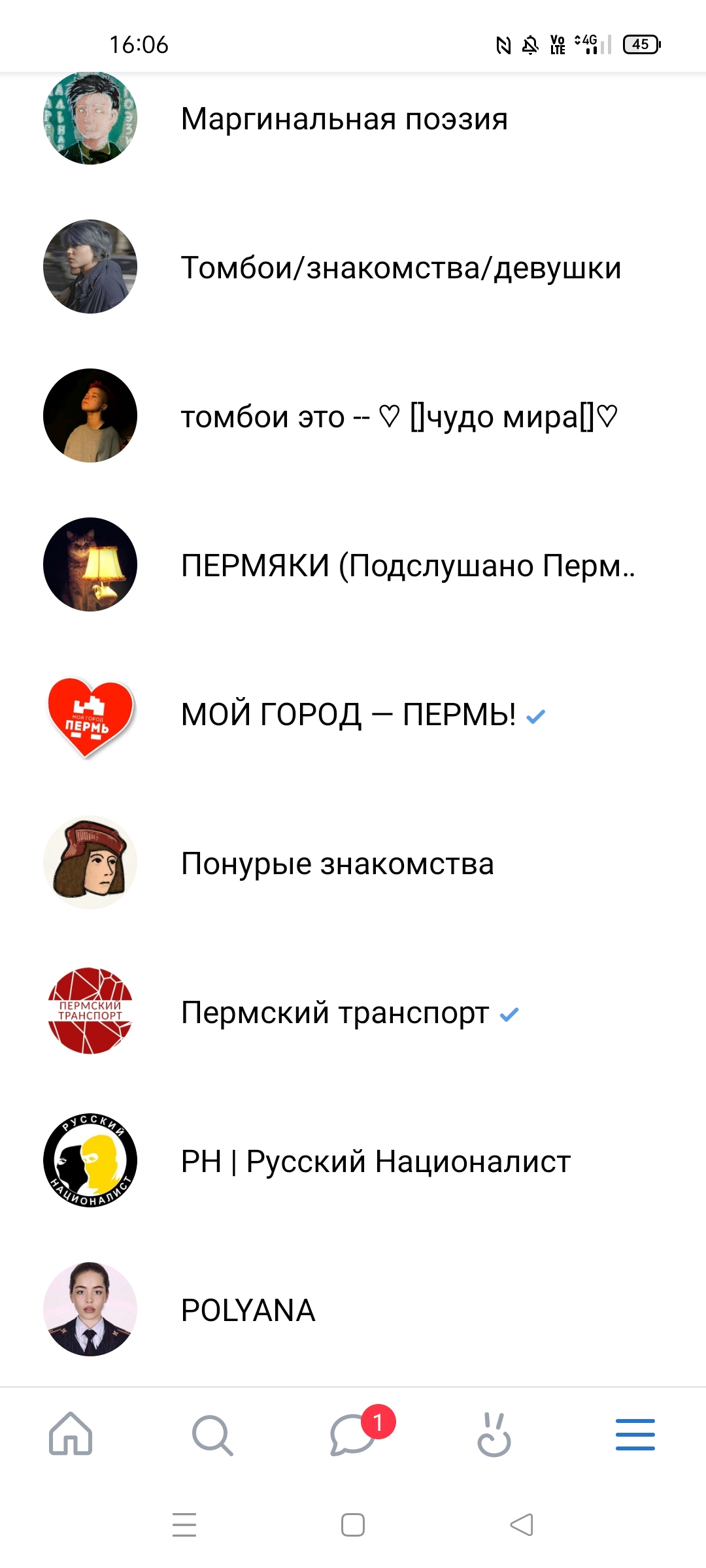Image resolution: width=706 pixels, height=1568 pixels.
Task: Open Пермский транспорт community
Action: [x=335, y=1012]
